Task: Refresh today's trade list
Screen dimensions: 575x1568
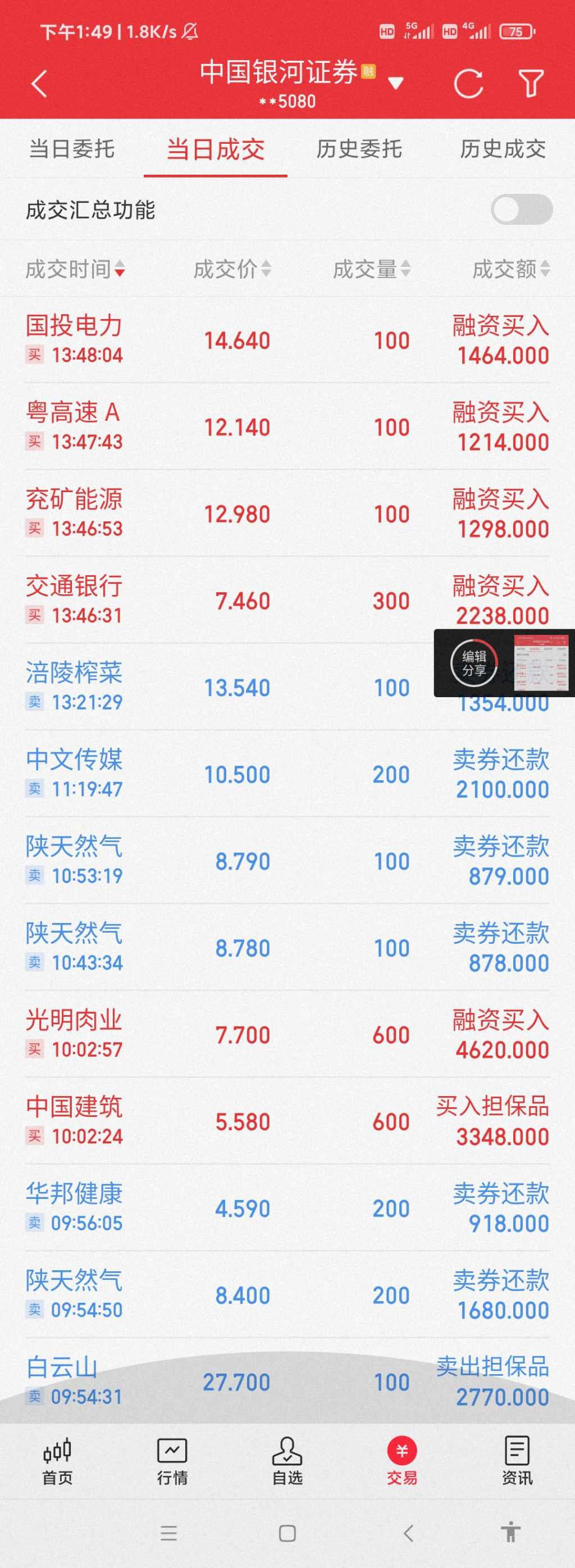Action: click(468, 83)
